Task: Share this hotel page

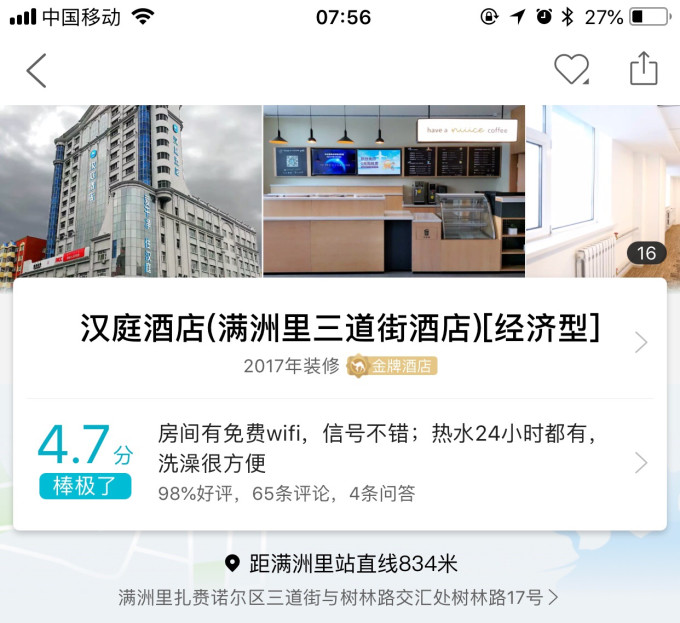Action: point(643,69)
